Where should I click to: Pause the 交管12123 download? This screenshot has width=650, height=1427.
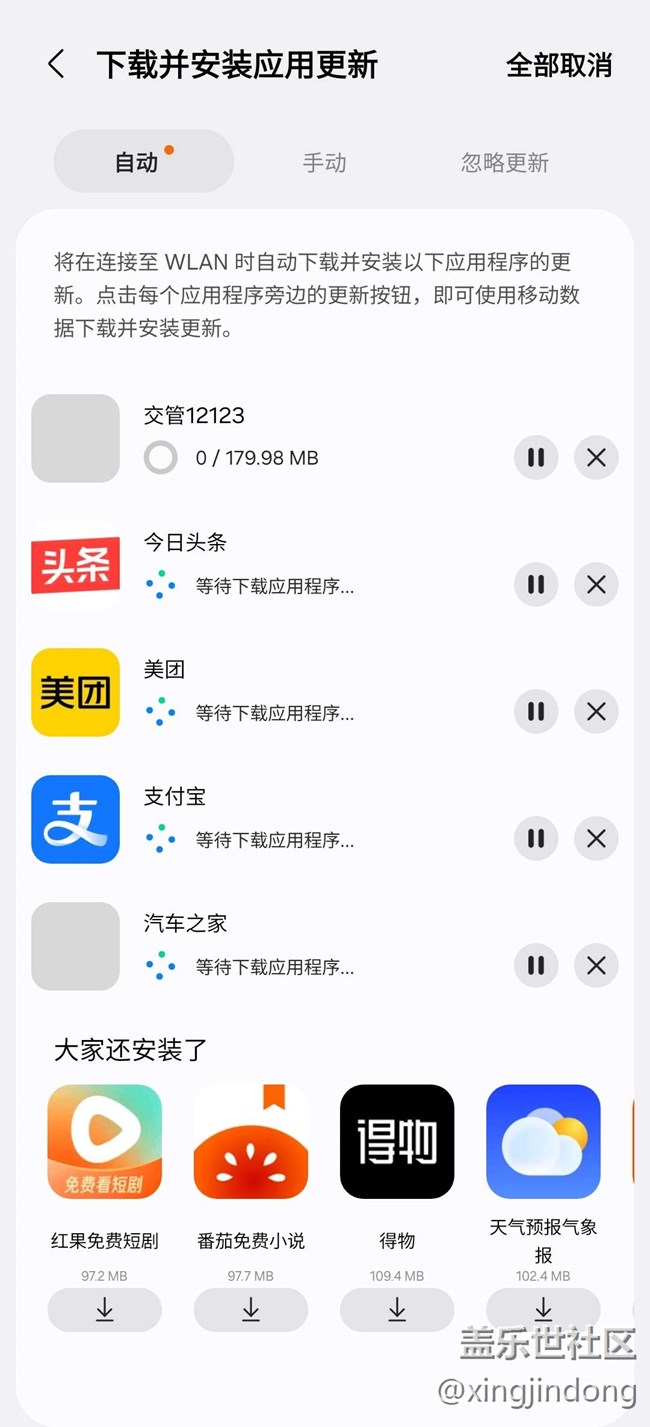click(x=536, y=458)
